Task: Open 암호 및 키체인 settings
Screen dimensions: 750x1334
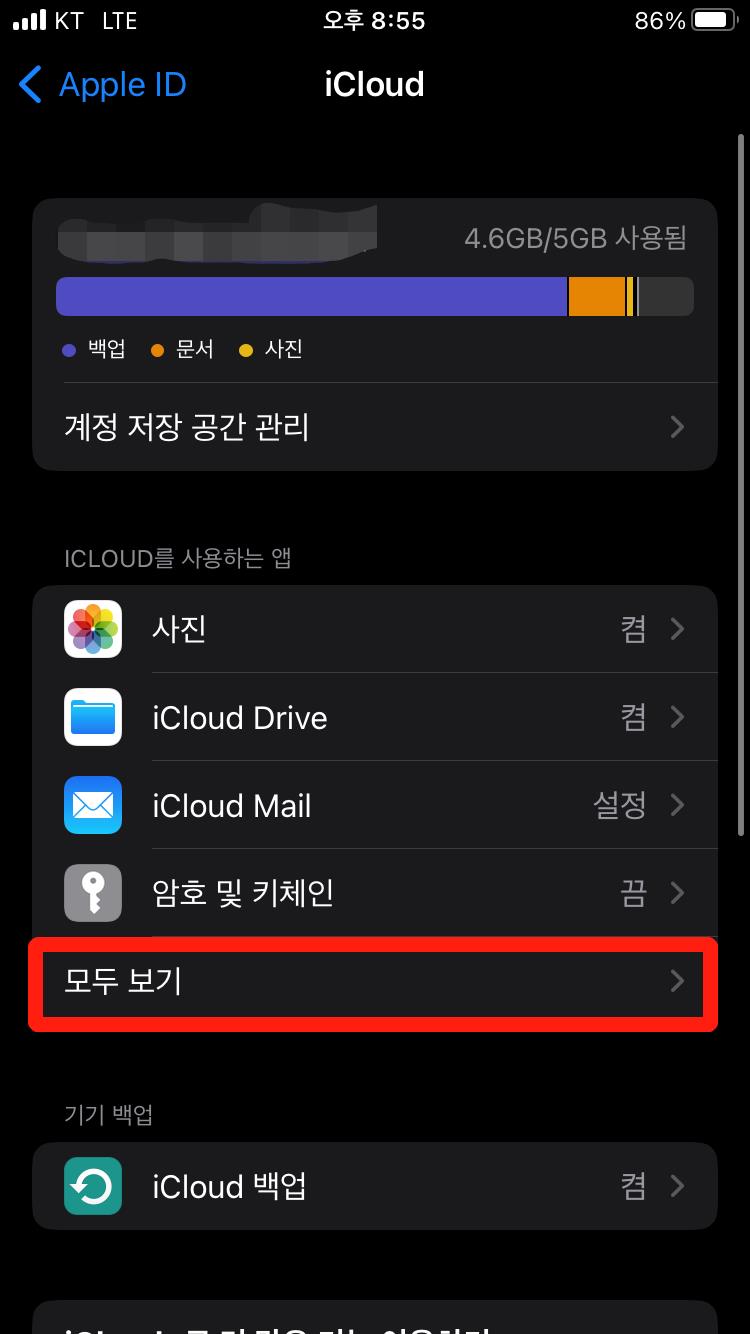Action: [374, 892]
